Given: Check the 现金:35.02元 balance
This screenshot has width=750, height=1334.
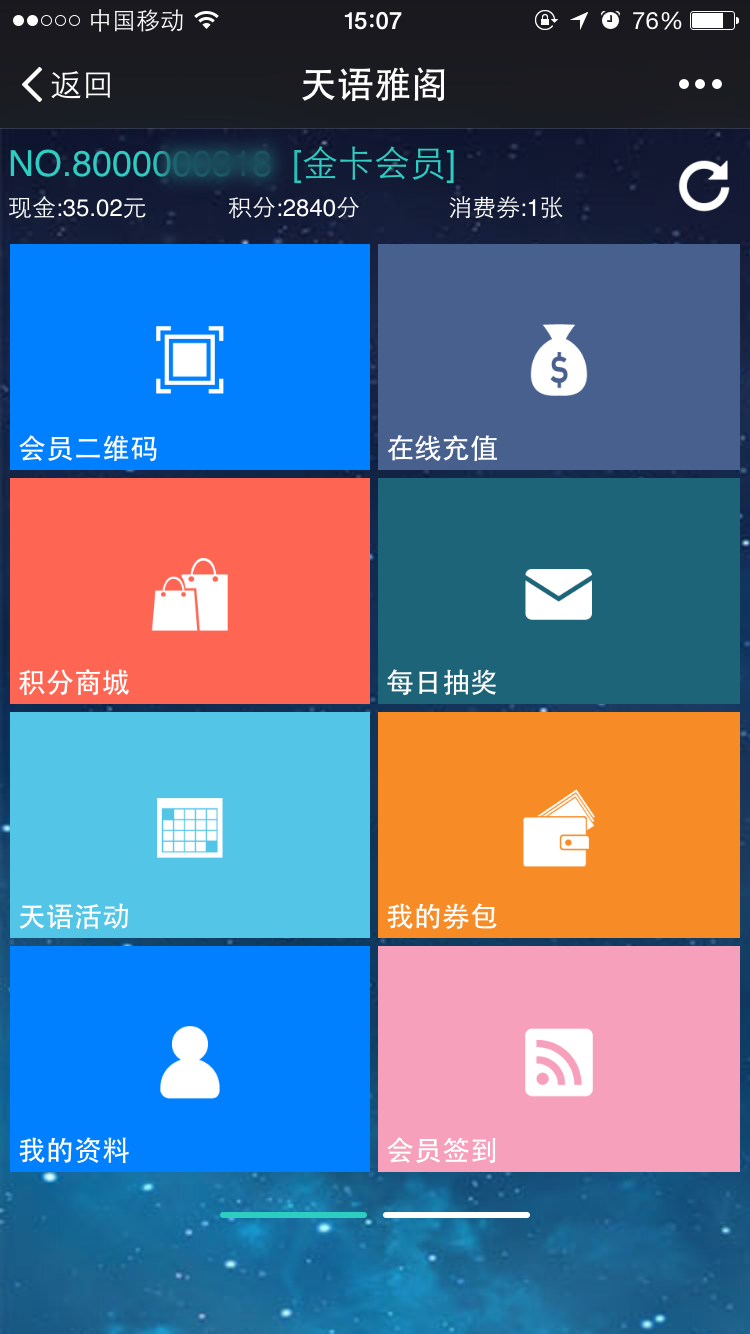Looking at the screenshot, I should [80, 209].
